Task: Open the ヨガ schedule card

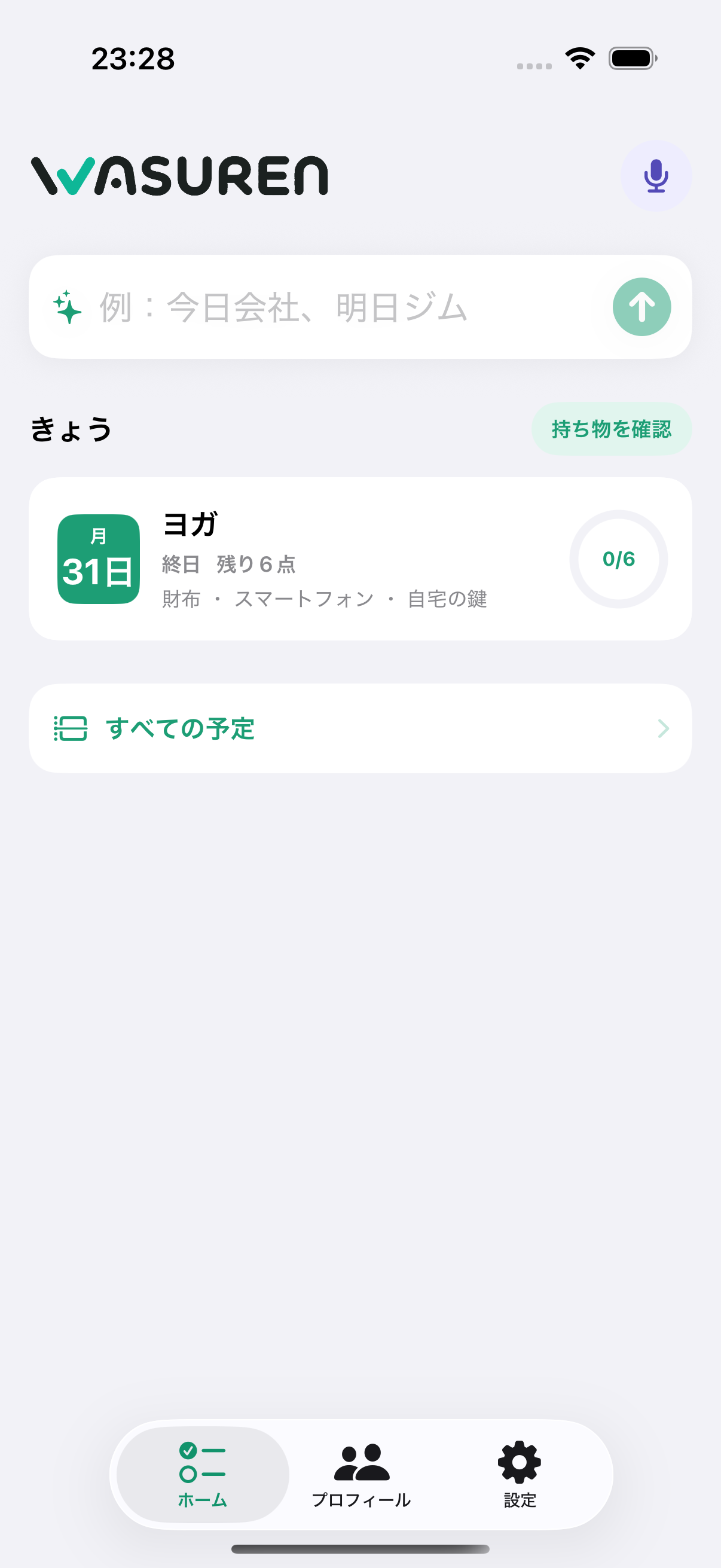Action: [360, 559]
